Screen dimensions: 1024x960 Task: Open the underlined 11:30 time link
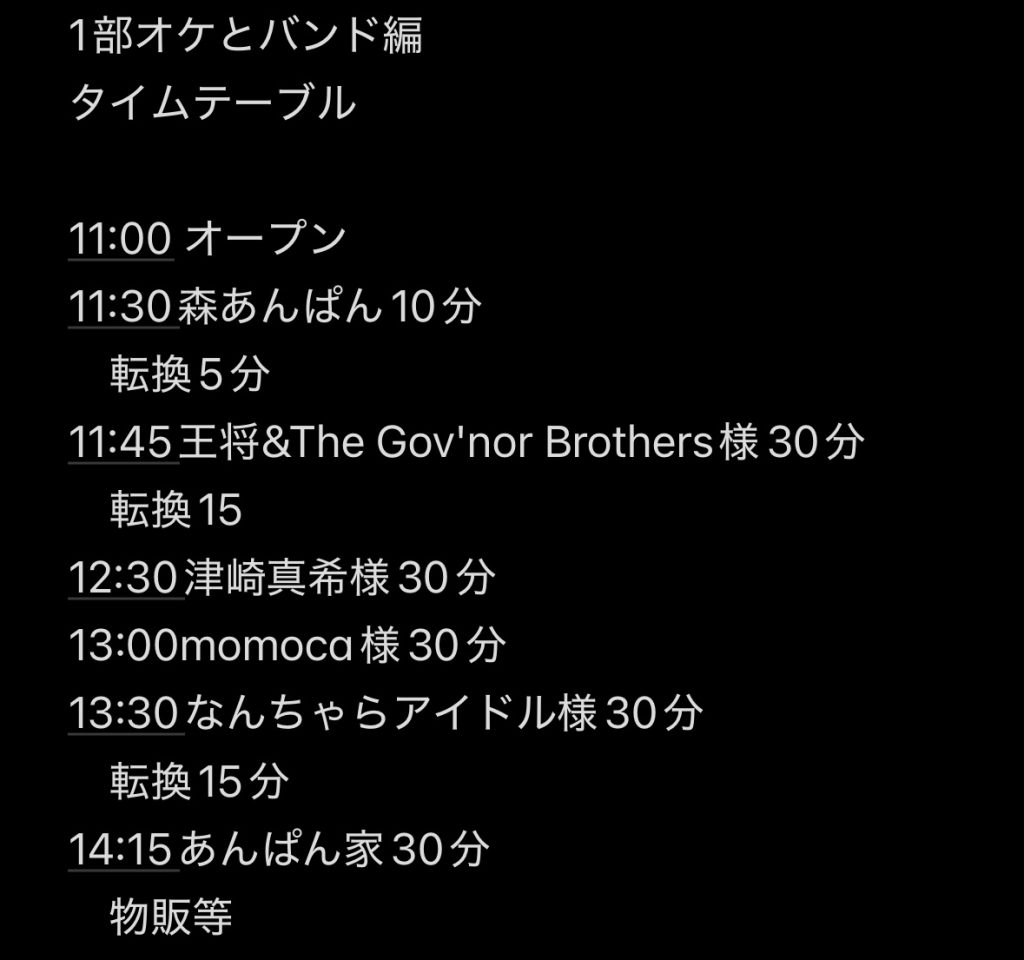click(x=122, y=307)
